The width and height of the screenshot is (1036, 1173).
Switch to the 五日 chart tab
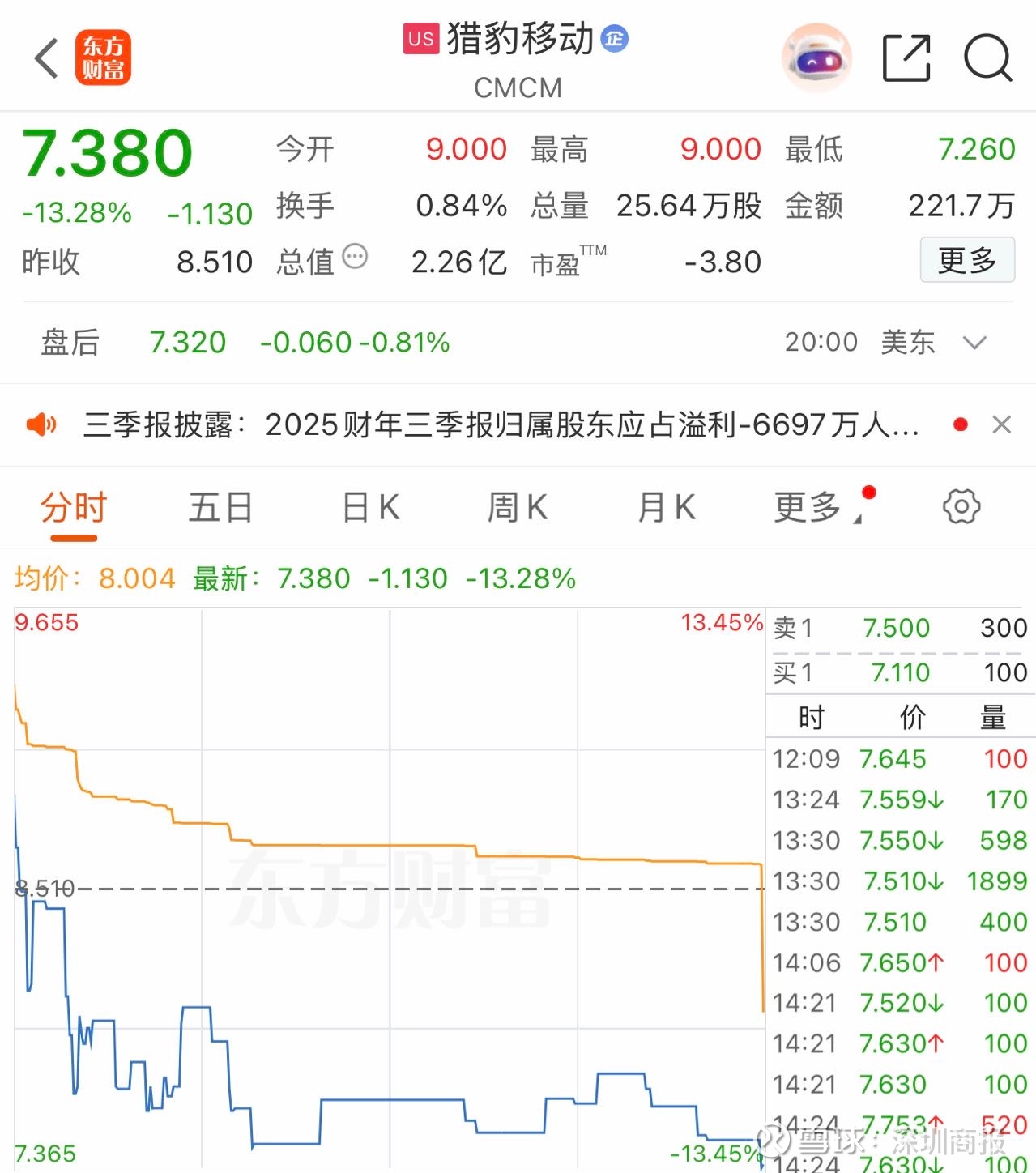[x=221, y=508]
